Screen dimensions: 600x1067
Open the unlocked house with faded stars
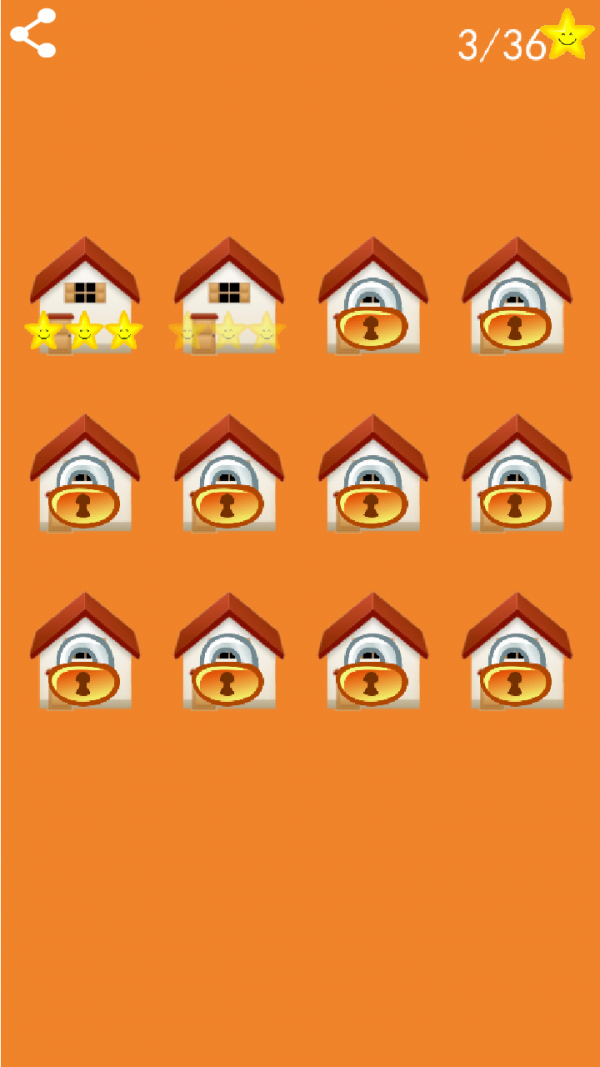point(229,294)
